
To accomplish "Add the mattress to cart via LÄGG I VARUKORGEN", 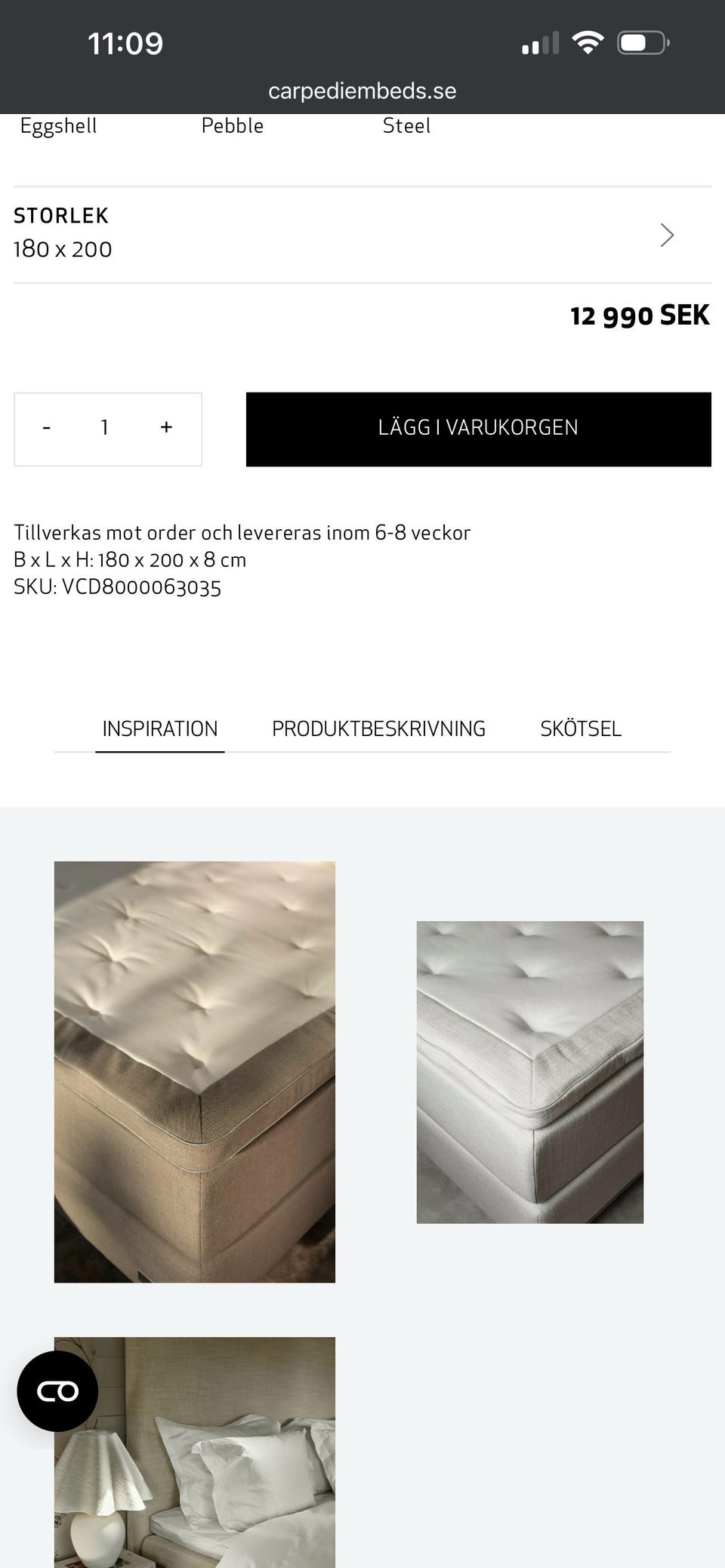I will [478, 428].
